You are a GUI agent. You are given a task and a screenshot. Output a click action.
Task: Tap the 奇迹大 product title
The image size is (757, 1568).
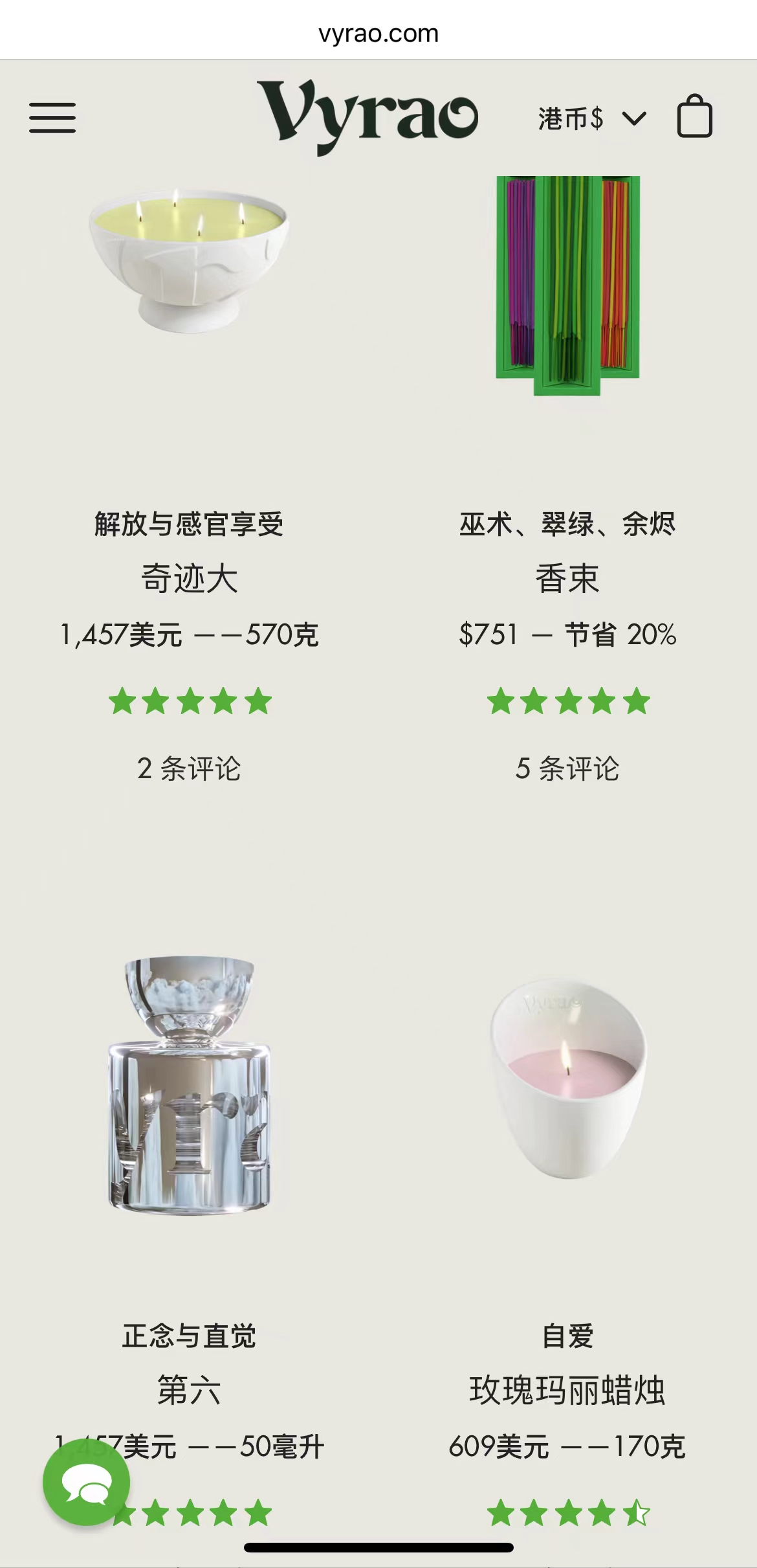(x=189, y=578)
